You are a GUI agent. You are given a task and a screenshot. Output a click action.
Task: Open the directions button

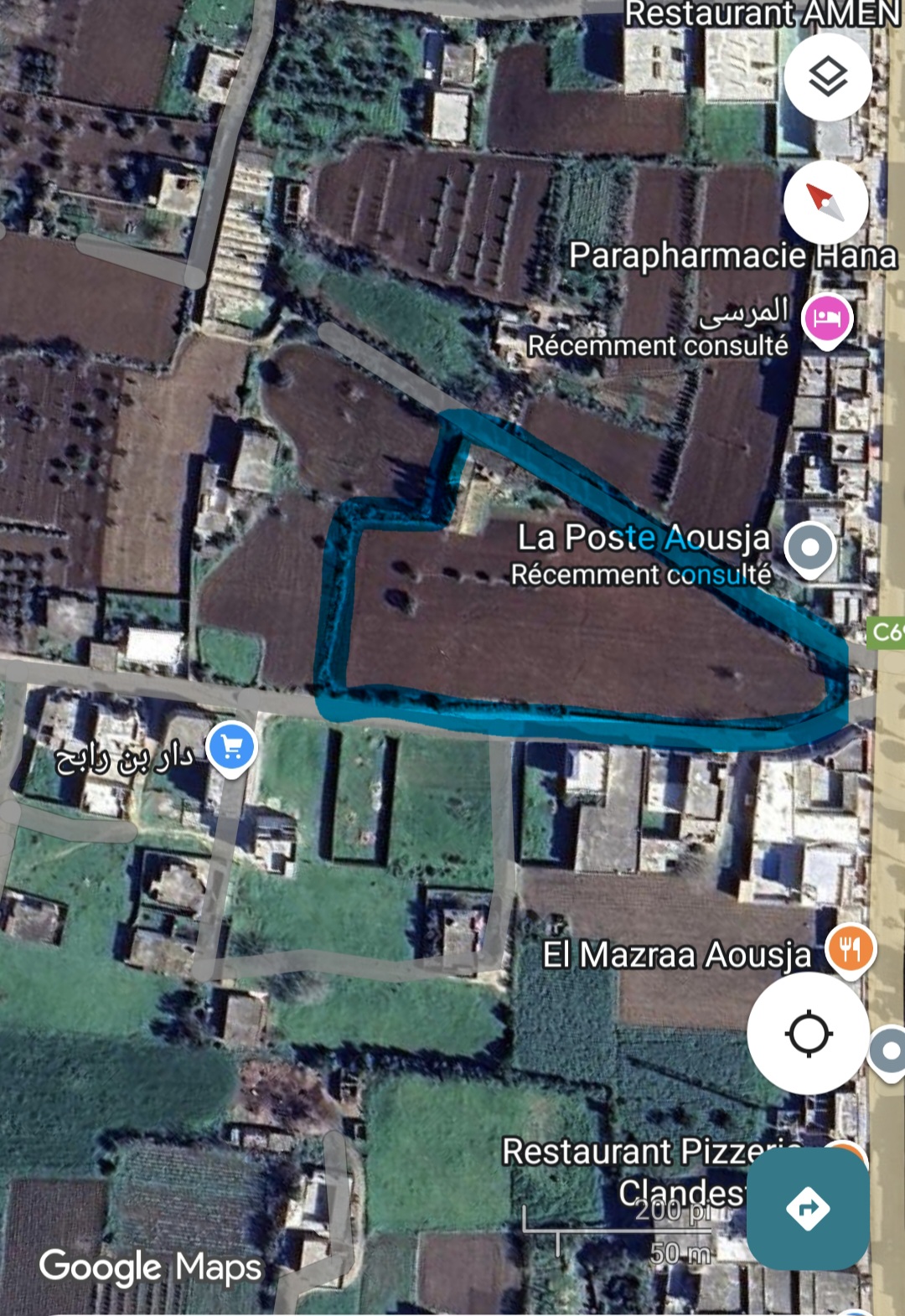(x=808, y=1209)
